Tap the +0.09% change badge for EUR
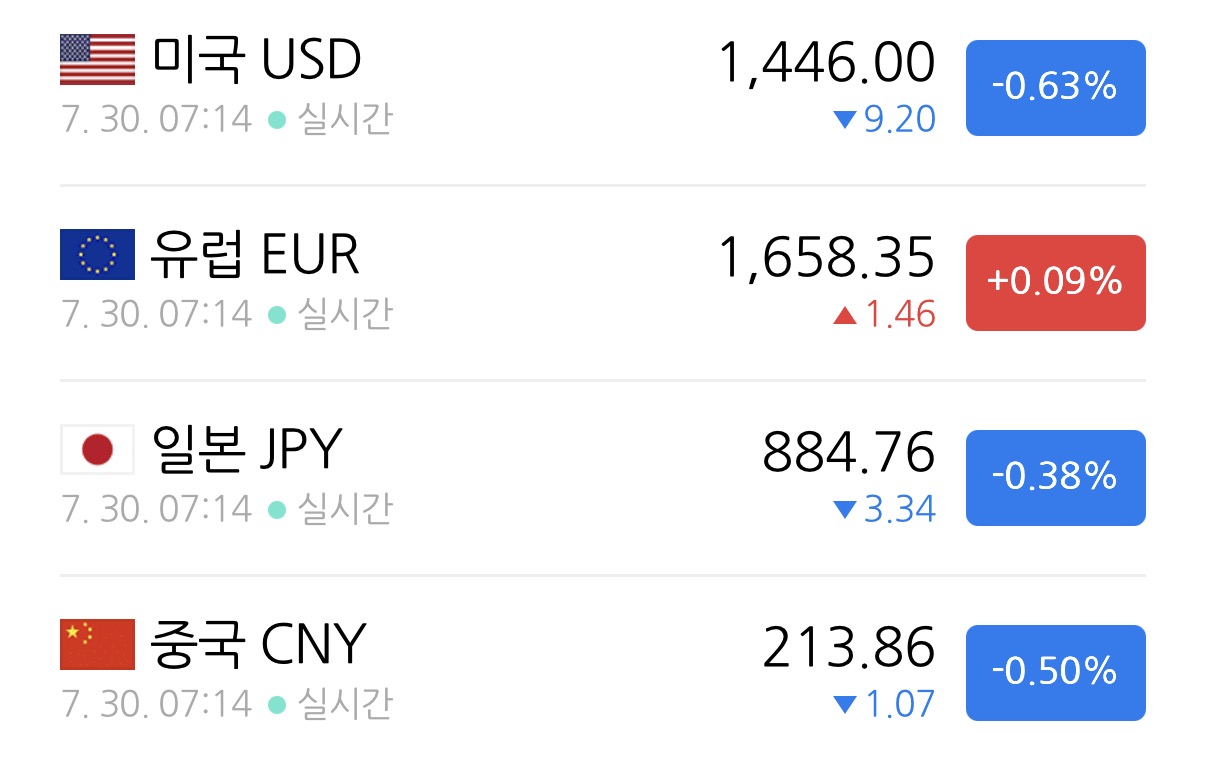Screen dimensions: 1206x770 click(x=1055, y=283)
